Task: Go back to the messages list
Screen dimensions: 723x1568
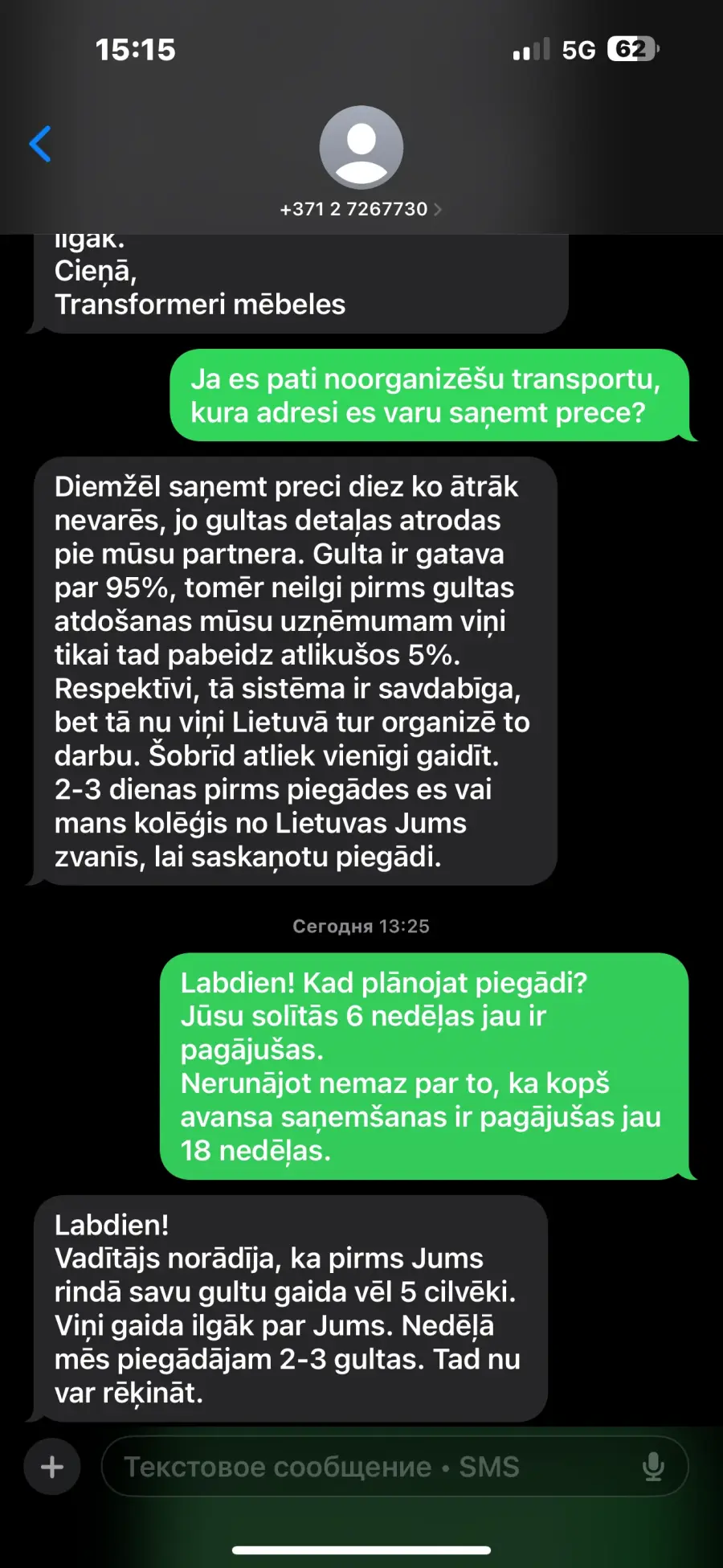Action: click(x=40, y=144)
